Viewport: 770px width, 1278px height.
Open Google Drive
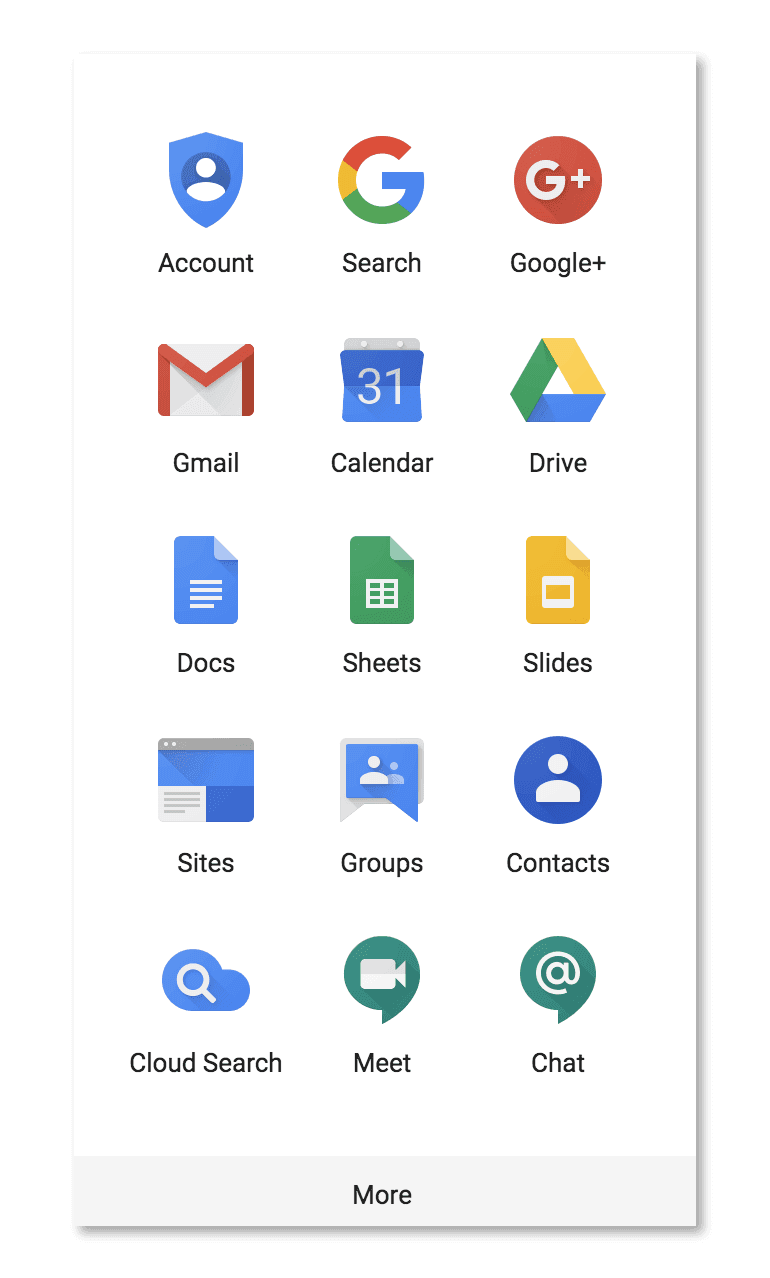coord(557,381)
